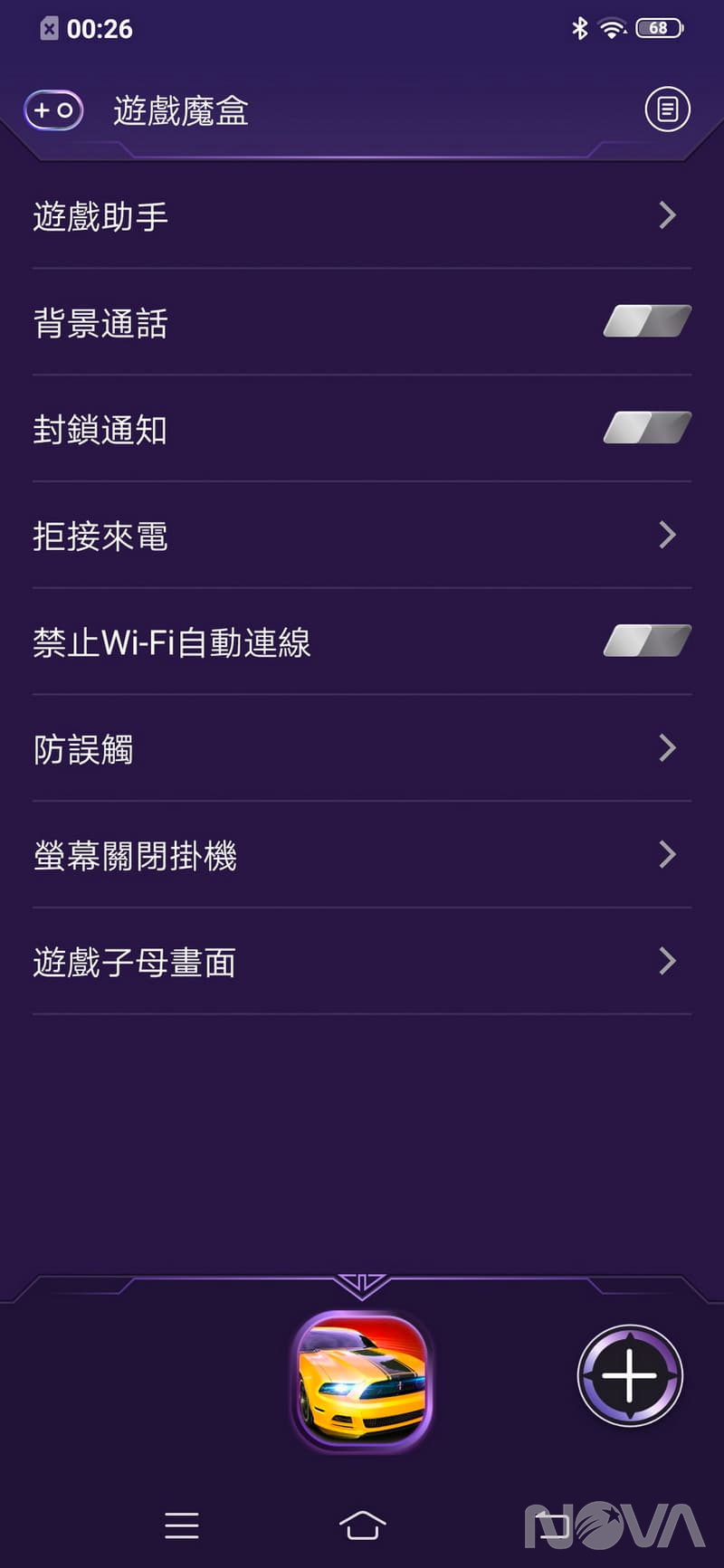
Task: Open recent apps from navigation bar
Action: coord(181,1525)
